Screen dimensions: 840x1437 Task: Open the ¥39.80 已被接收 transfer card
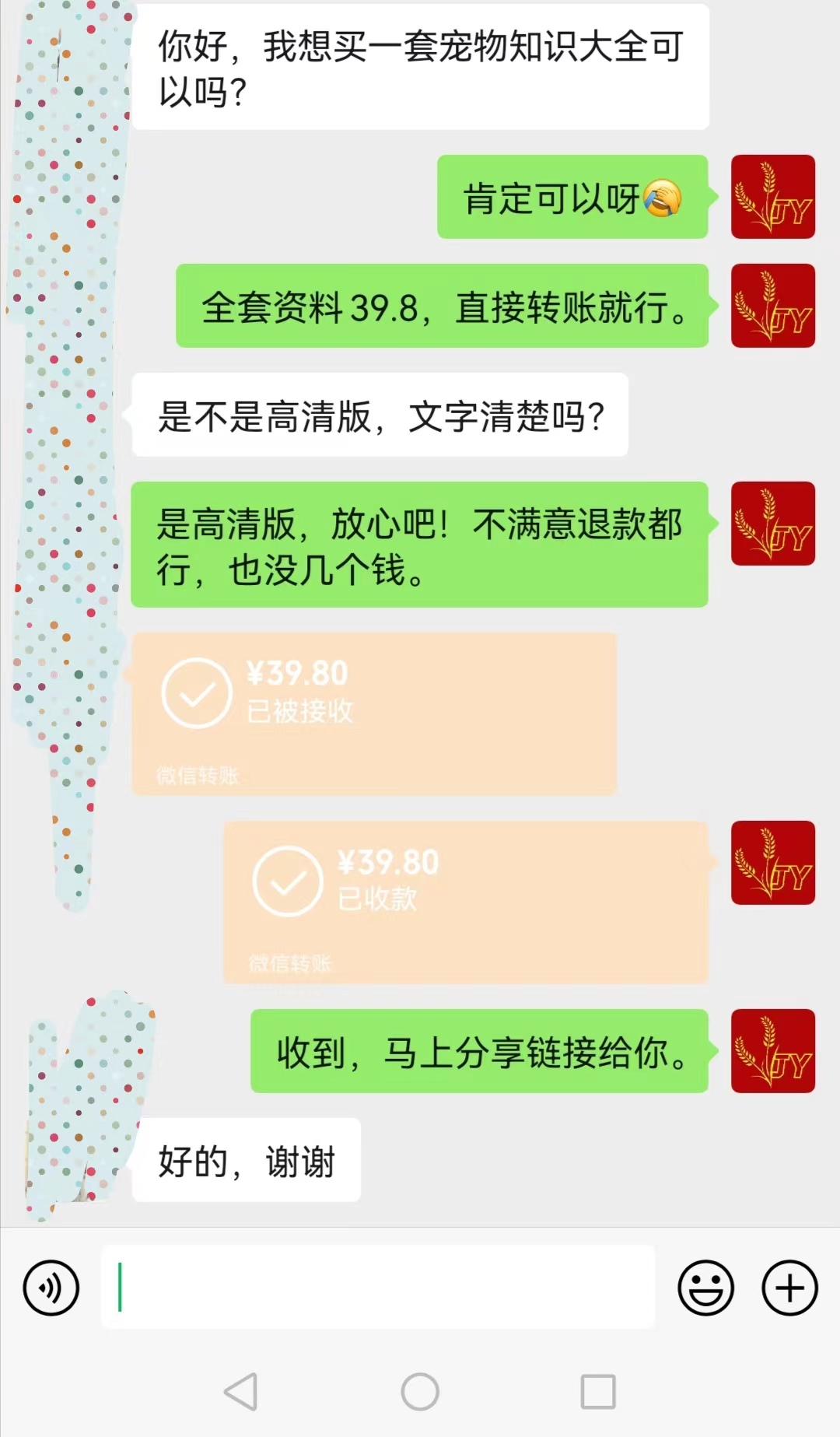point(374,713)
